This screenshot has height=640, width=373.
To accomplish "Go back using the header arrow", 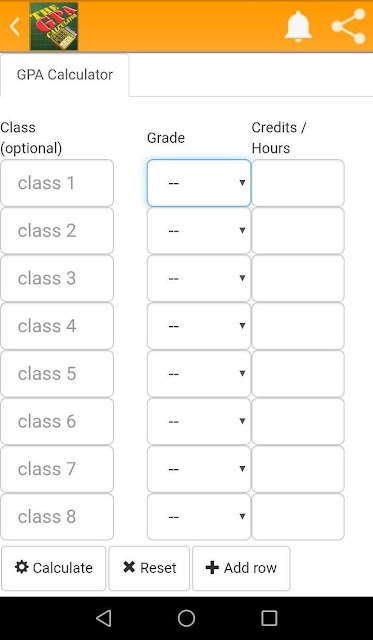I will (x=15, y=27).
